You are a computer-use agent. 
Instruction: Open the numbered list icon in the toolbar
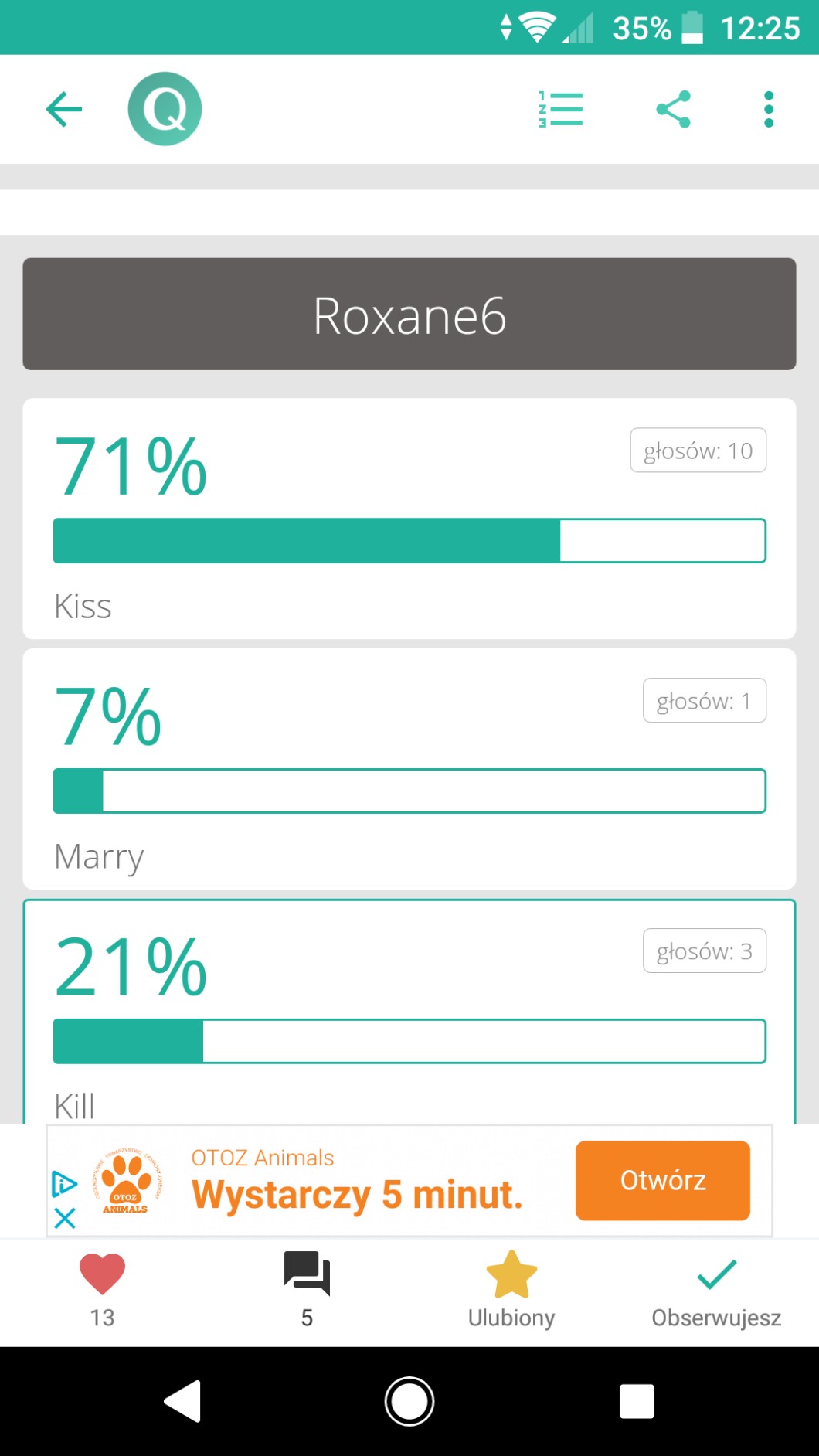[x=561, y=109]
